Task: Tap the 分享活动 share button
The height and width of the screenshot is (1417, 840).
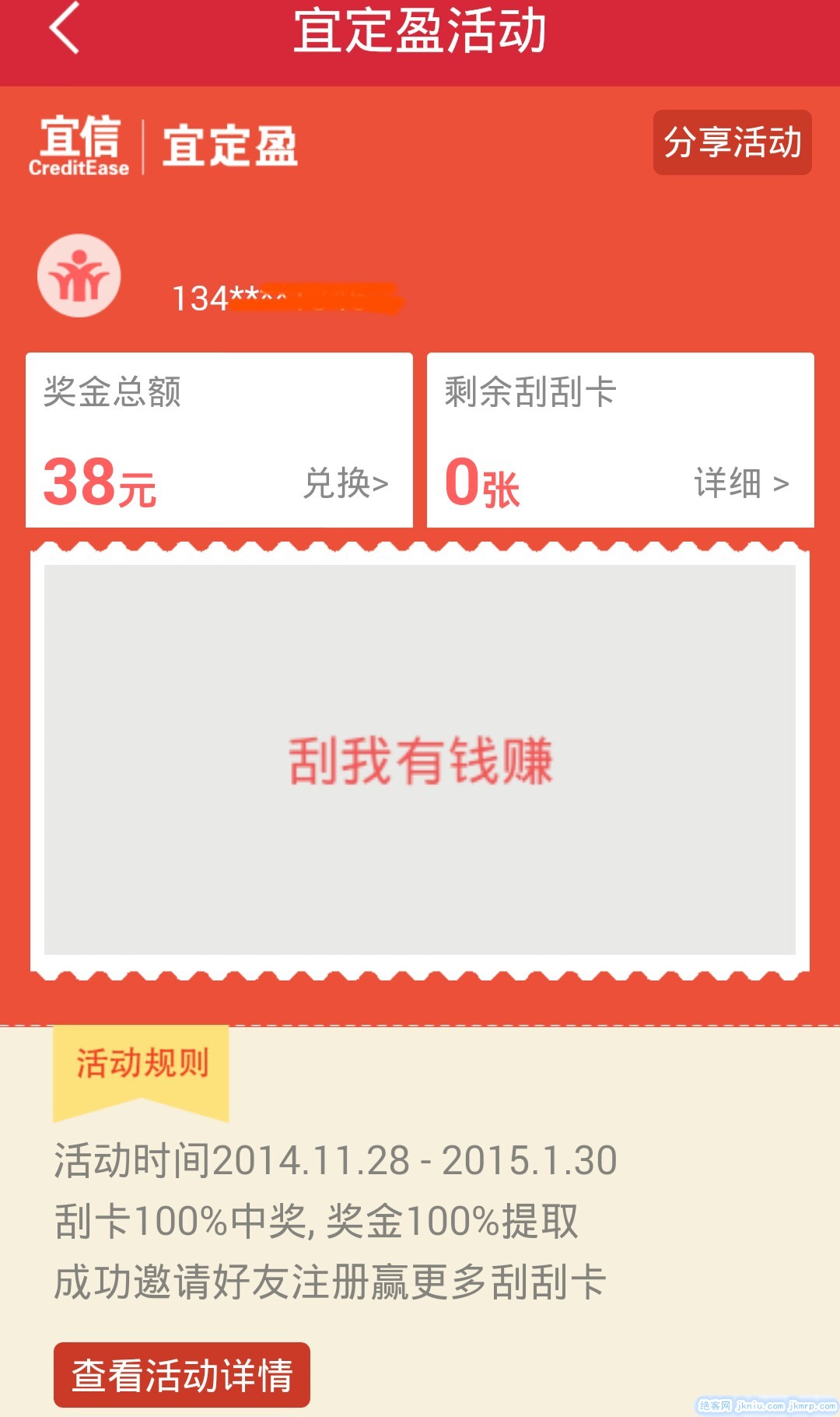Action: (x=732, y=142)
